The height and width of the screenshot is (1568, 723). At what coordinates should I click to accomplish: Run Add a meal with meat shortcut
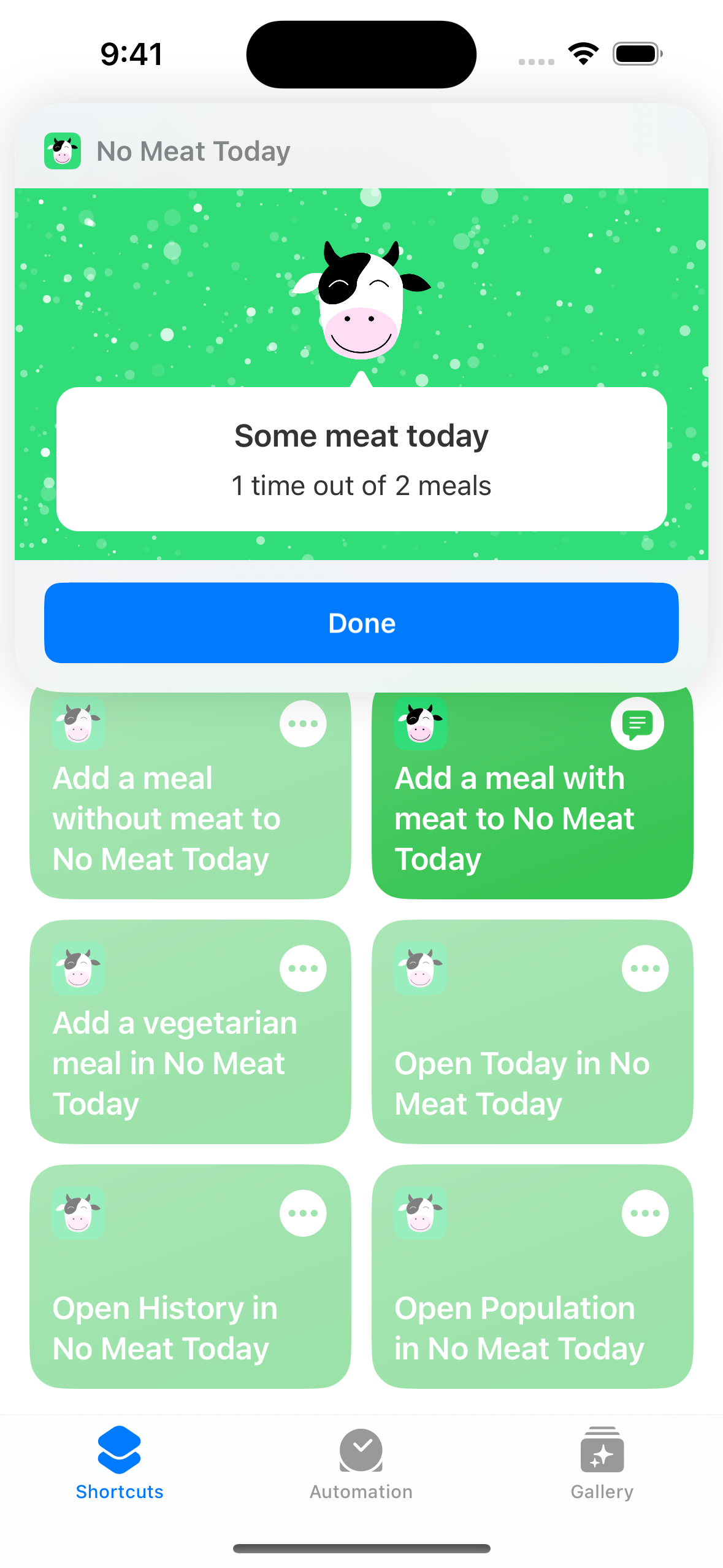point(515,819)
